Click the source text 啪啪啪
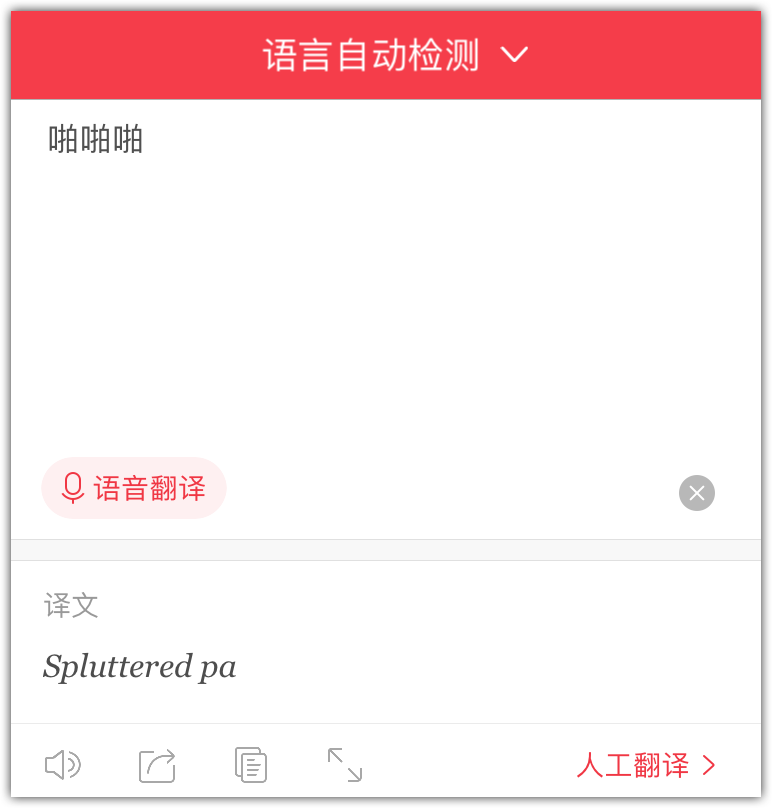This screenshot has width=772, height=808. [95, 140]
